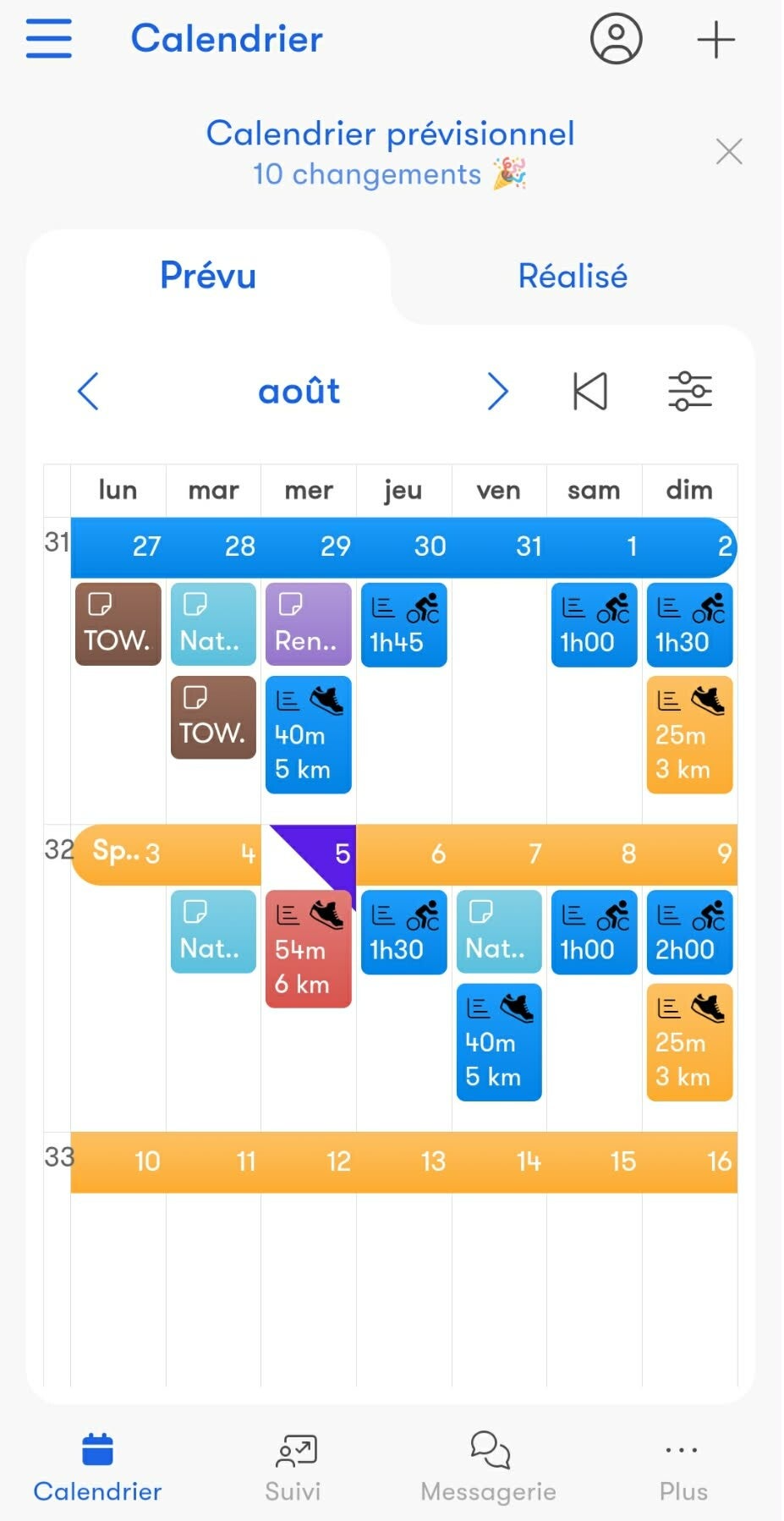The width and height of the screenshot is (784, 1521).
Task: Select the Calendrier tab
Action: point(97,1469)
